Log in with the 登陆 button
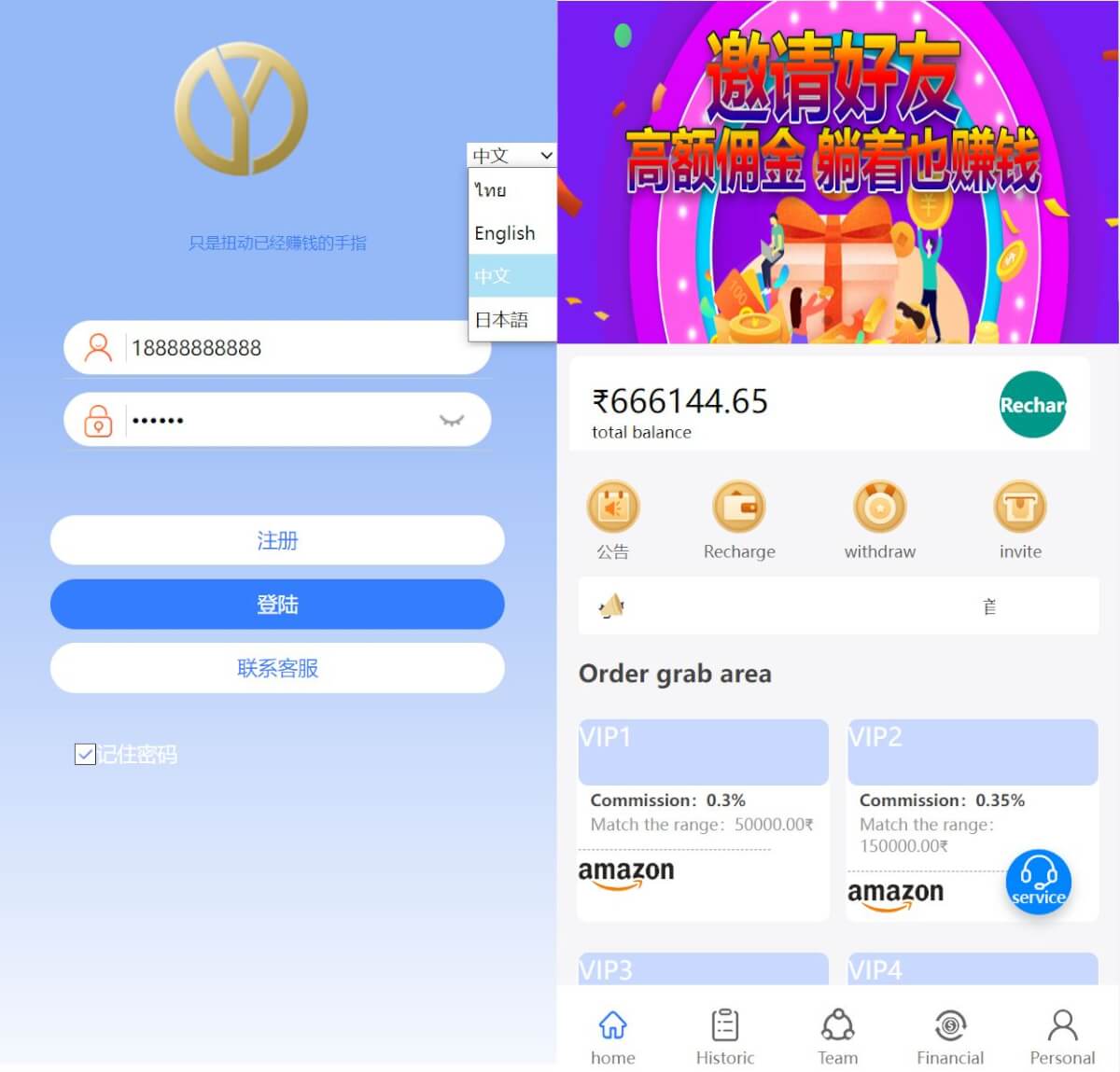This screenshot has width=1120, height=1072. pyautogui.click(x=277, y=605)
